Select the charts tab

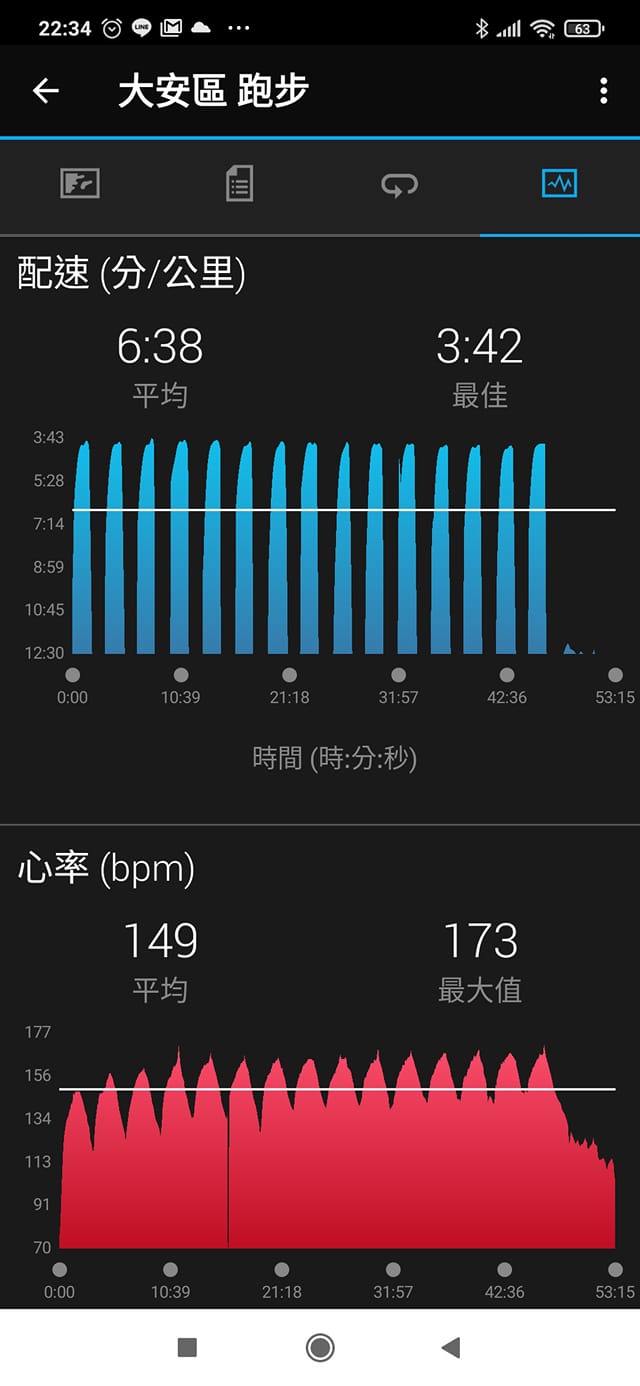559,184
